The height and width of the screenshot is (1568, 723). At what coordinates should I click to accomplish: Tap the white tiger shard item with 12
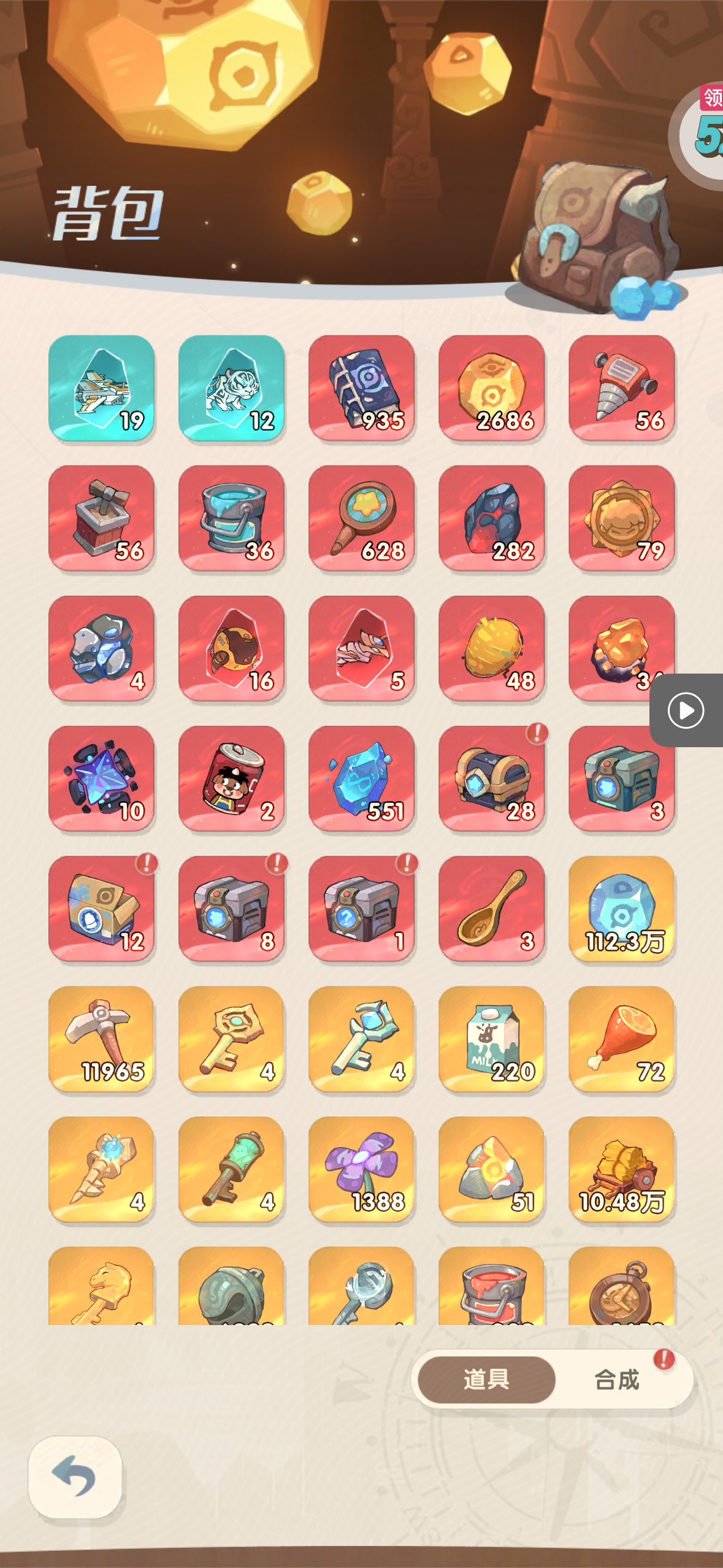[x=231, y=388]
